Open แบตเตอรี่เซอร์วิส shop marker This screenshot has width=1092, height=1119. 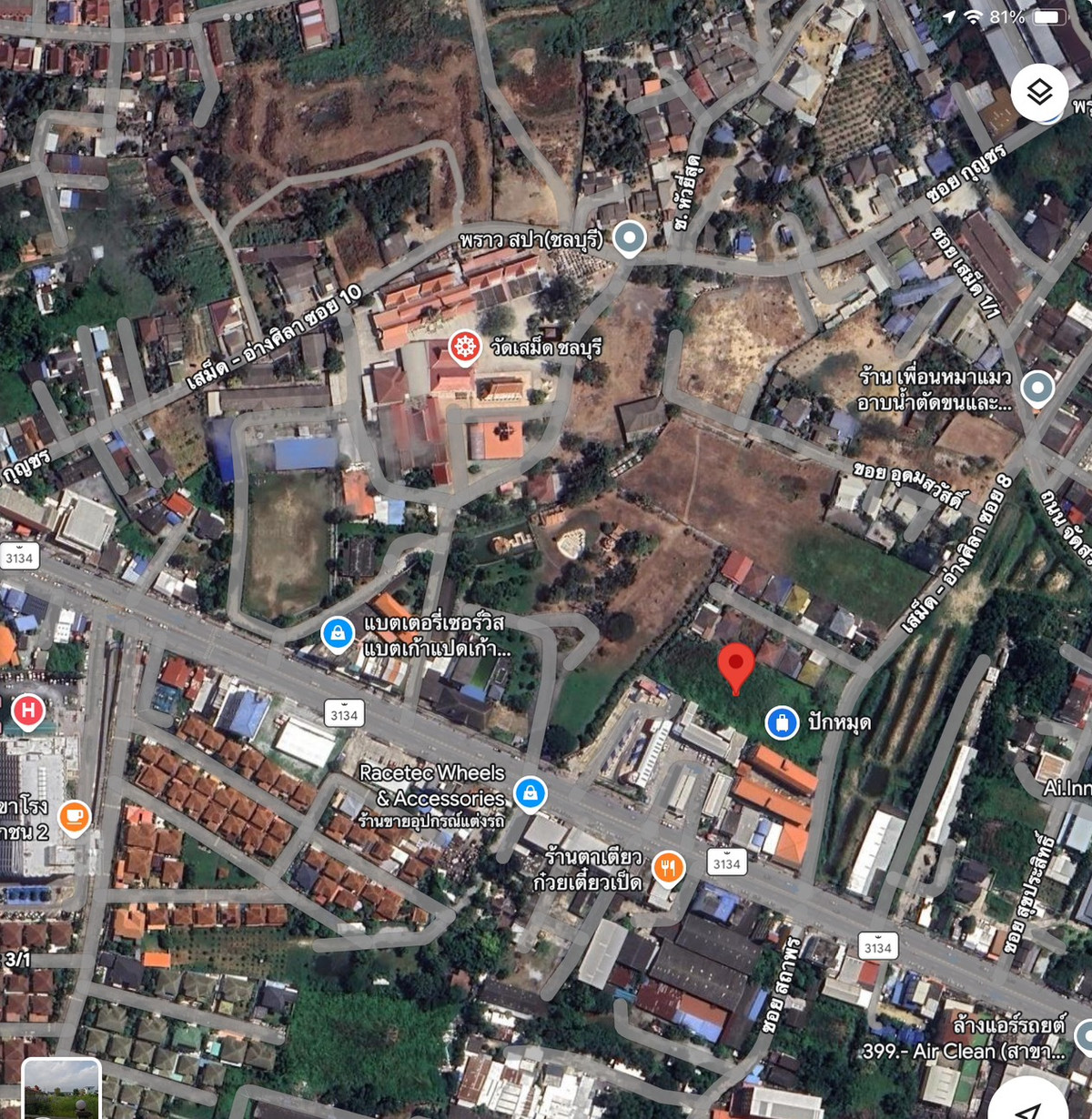click(338, 632)
